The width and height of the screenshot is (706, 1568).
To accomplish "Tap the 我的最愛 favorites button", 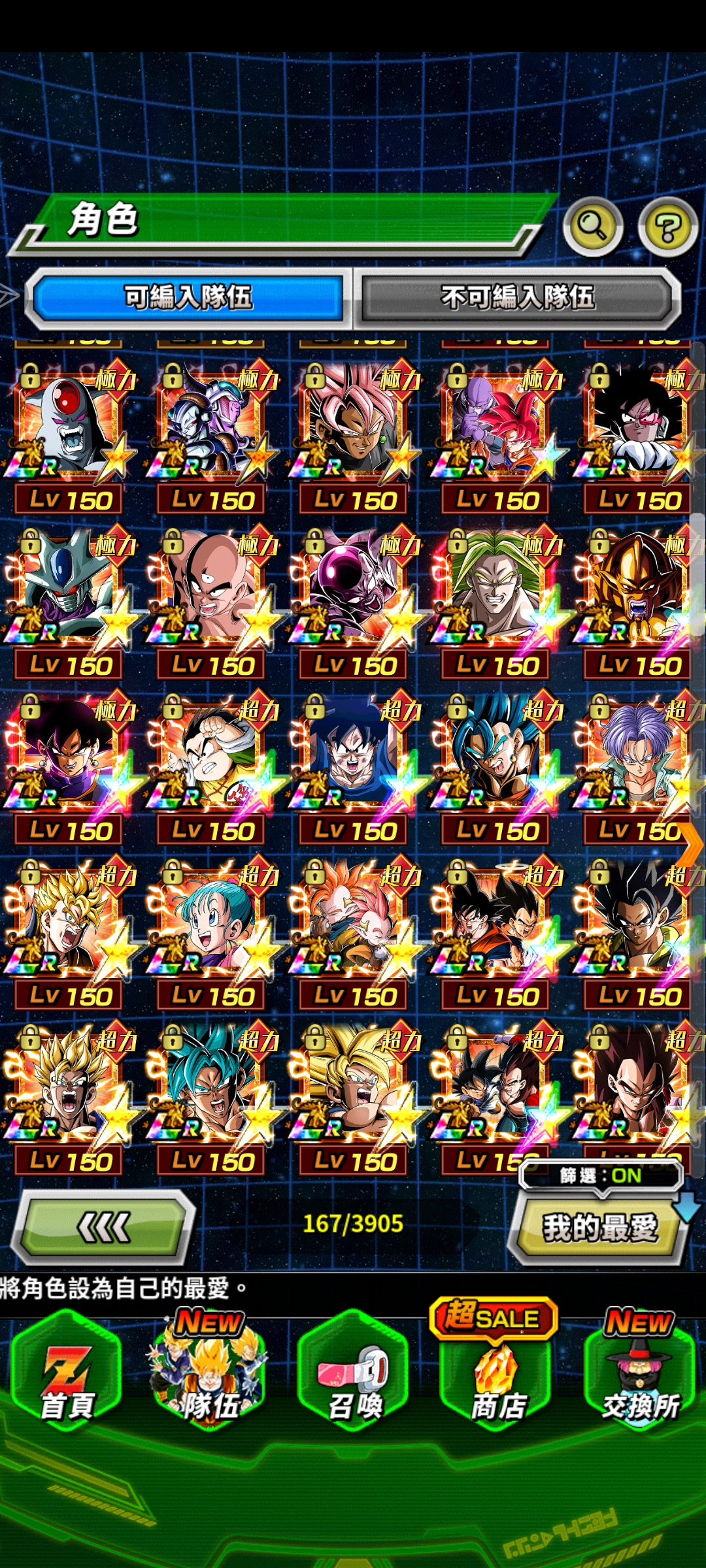I will pos(598,1227).
